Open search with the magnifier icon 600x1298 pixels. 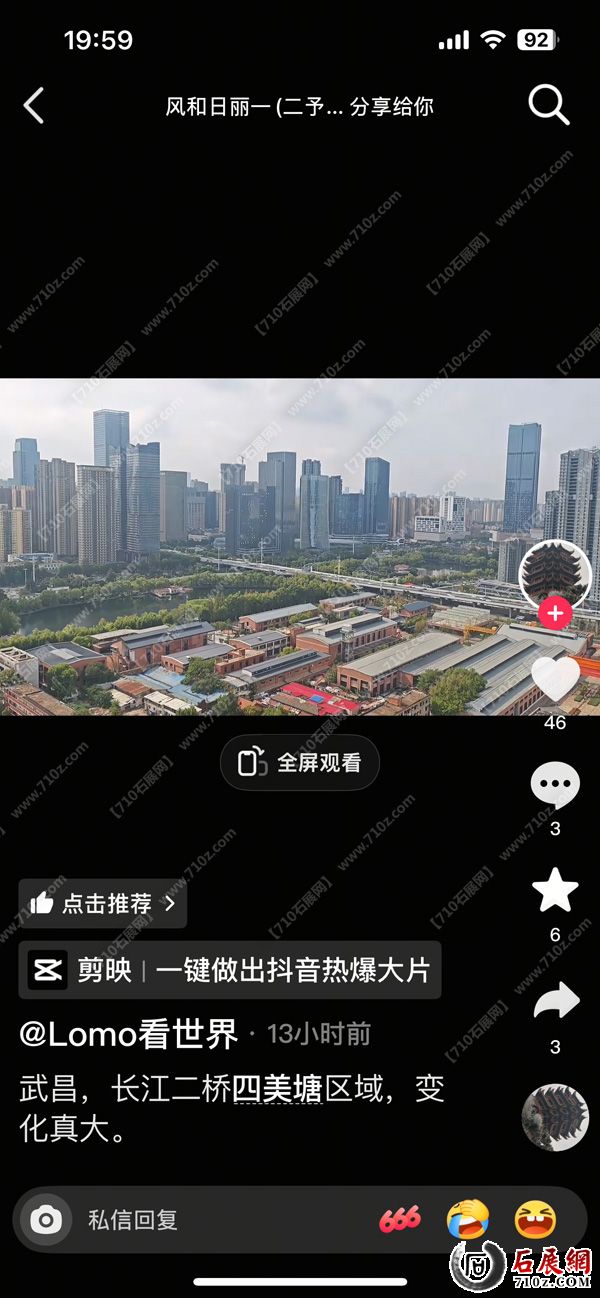pyautogui.click(x=548, y=104)
